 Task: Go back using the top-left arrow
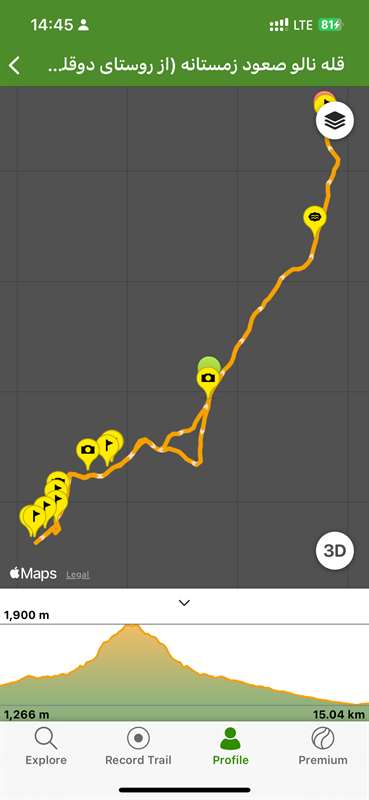pyautogui.click(x=14, y=65)
